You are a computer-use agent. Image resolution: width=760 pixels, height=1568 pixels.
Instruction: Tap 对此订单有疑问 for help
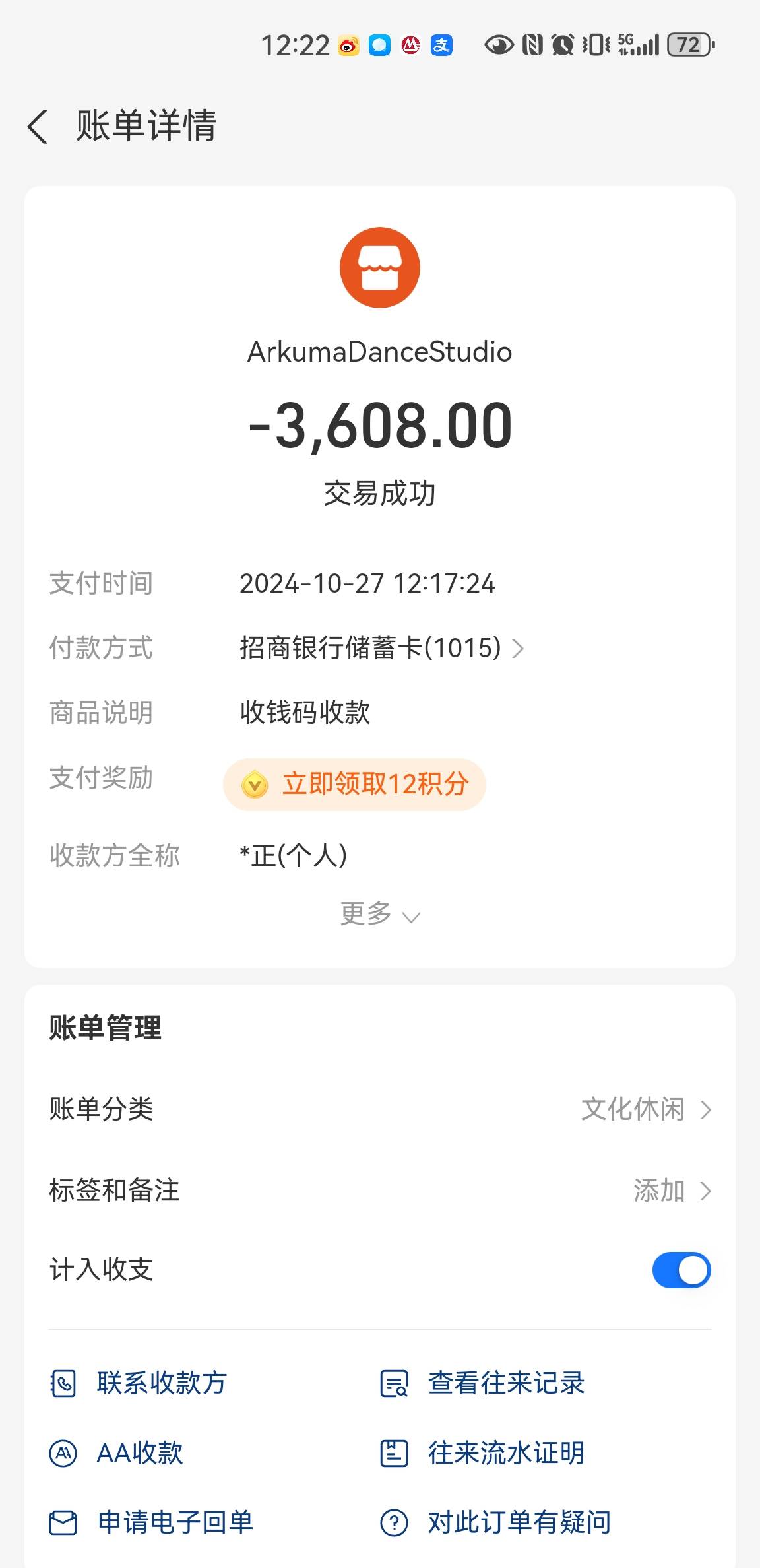pos(496,1522)
